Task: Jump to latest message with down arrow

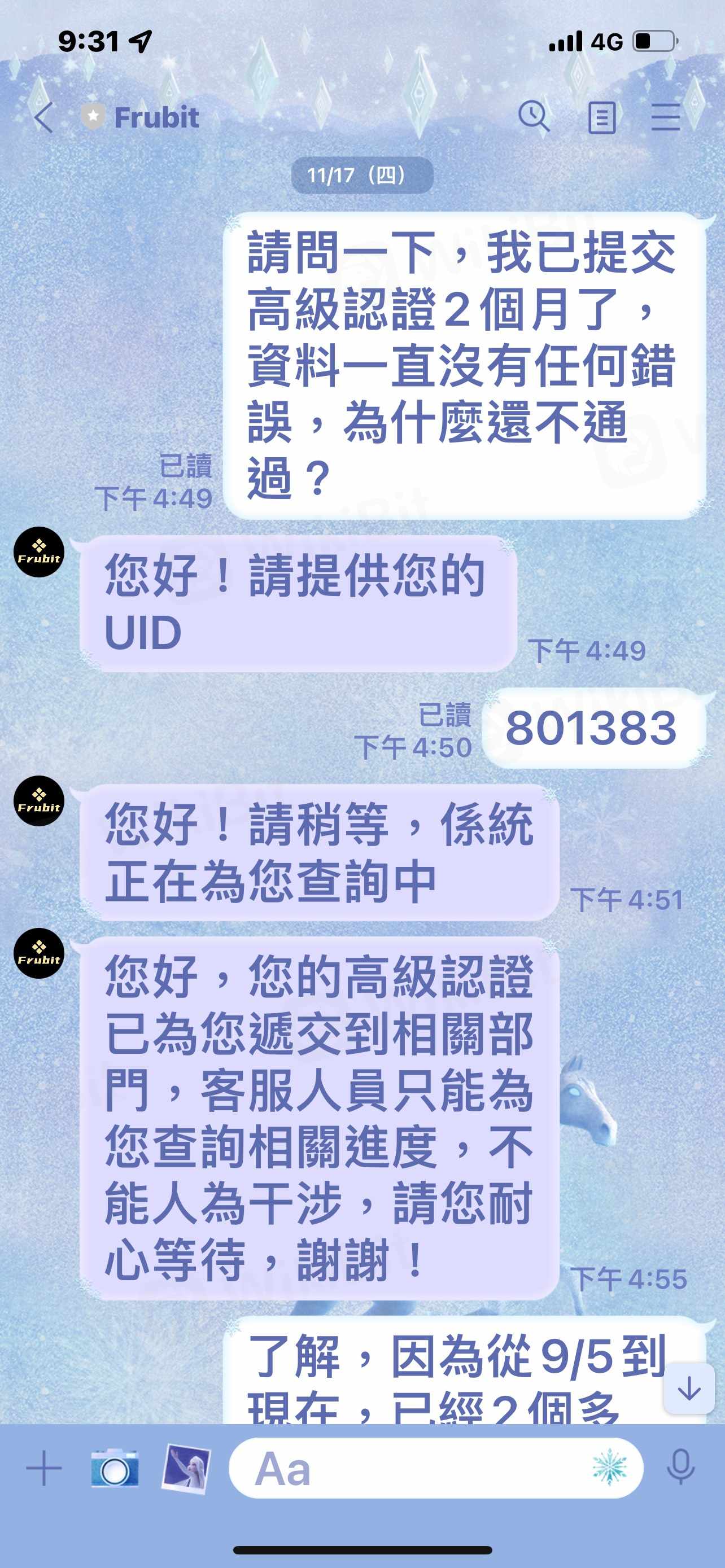Action: click(688, 1389)
